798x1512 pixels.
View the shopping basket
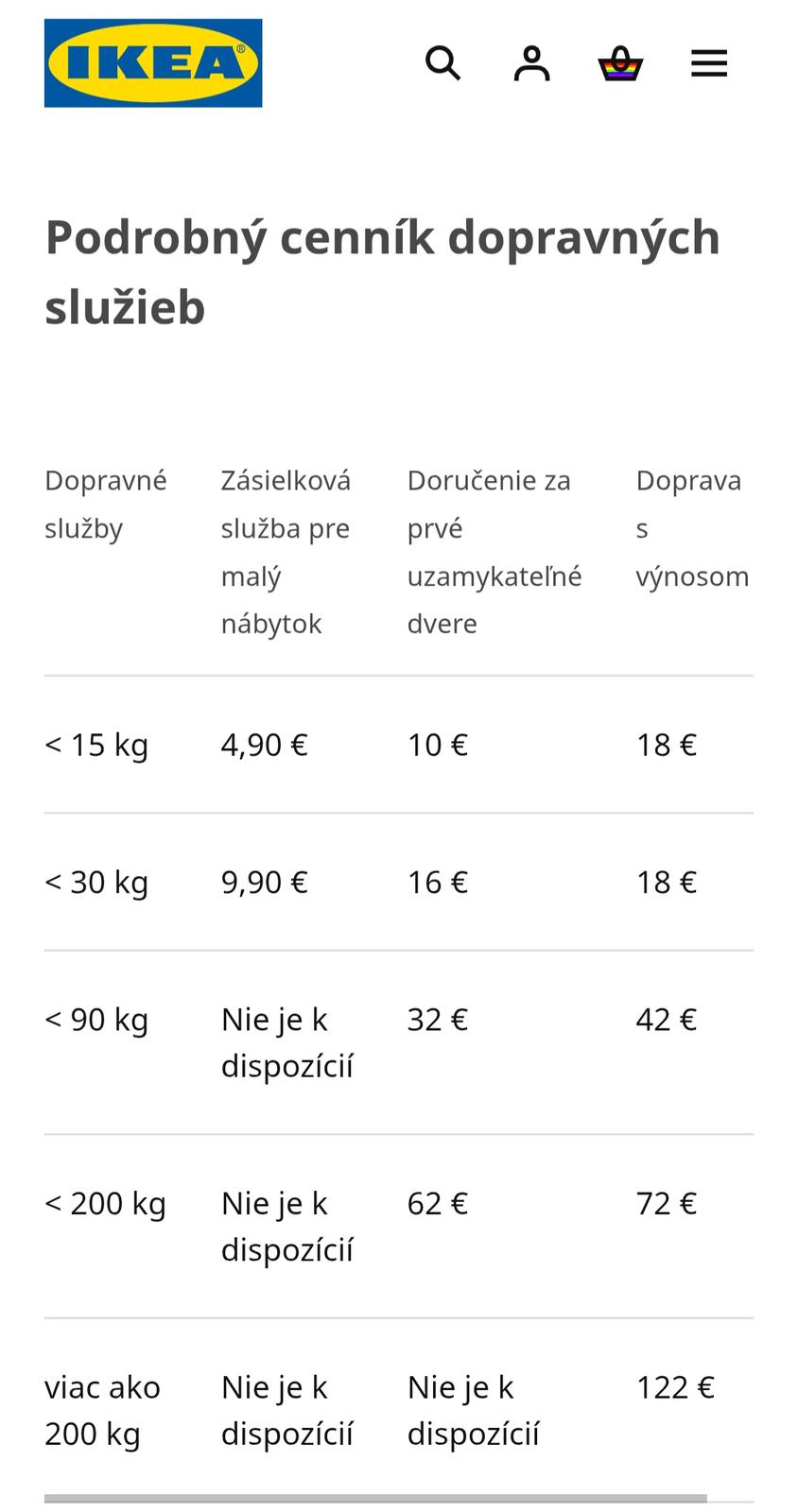click(620, 63)
